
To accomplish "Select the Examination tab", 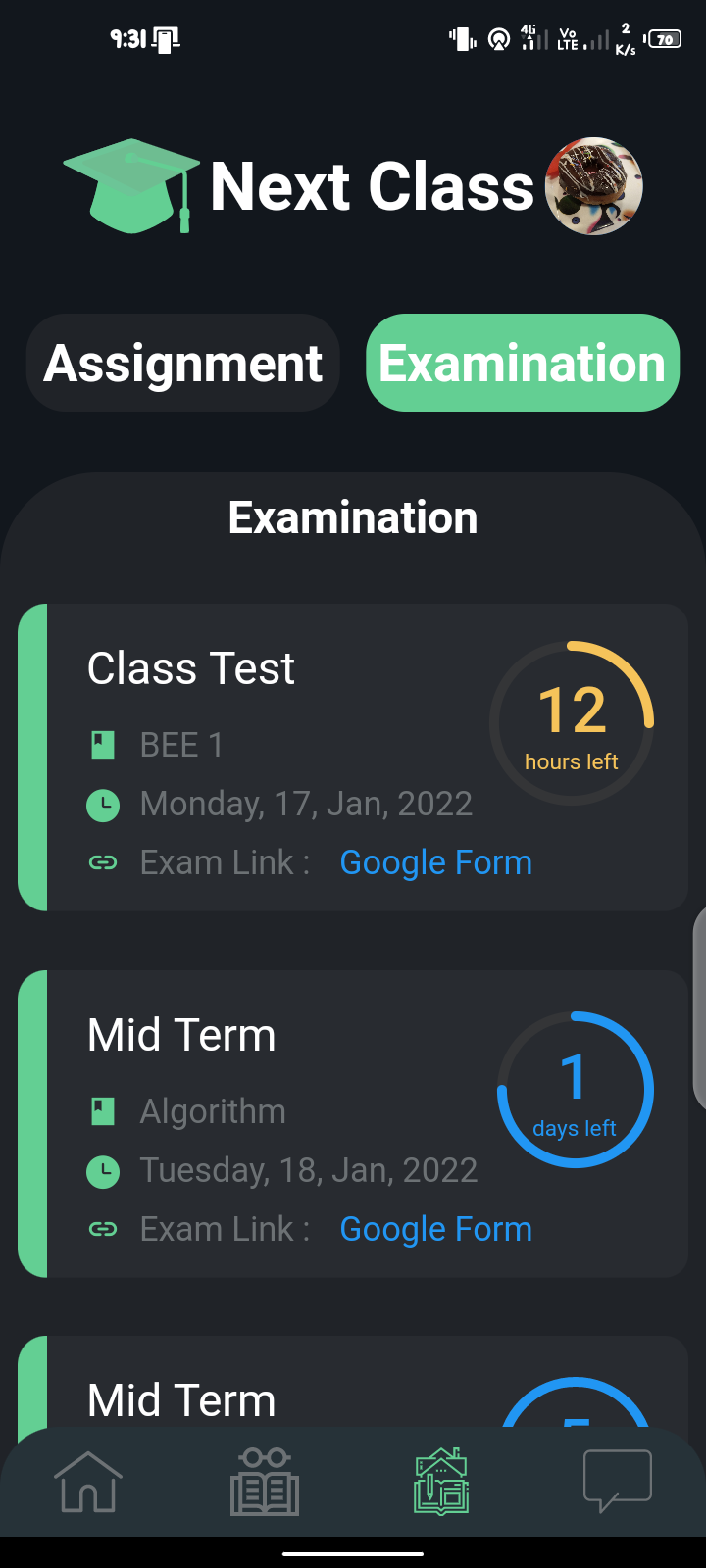I will pos(523,364).
